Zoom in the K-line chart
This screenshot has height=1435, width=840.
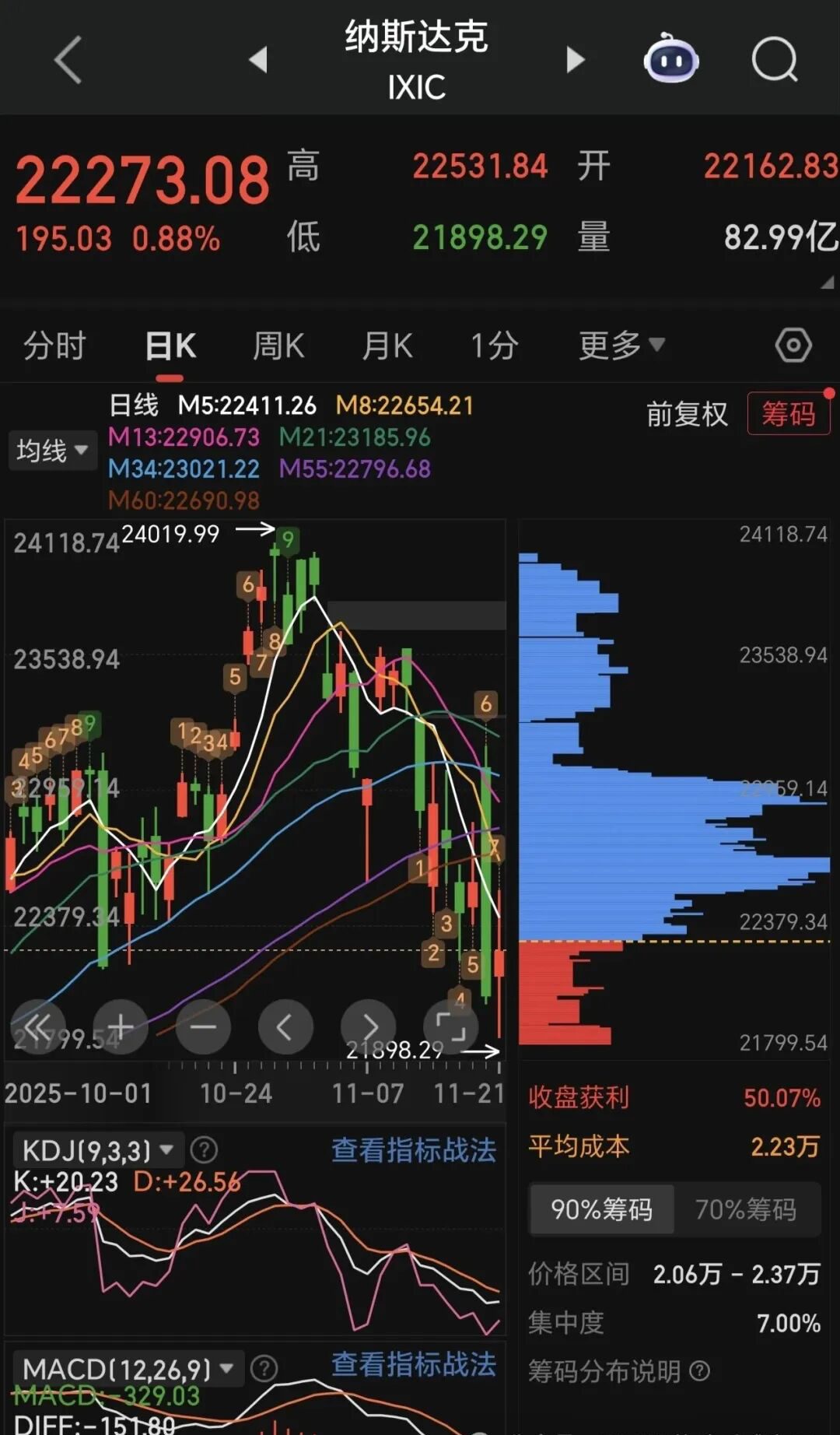pyautogui.click(x=121, y=1027)
